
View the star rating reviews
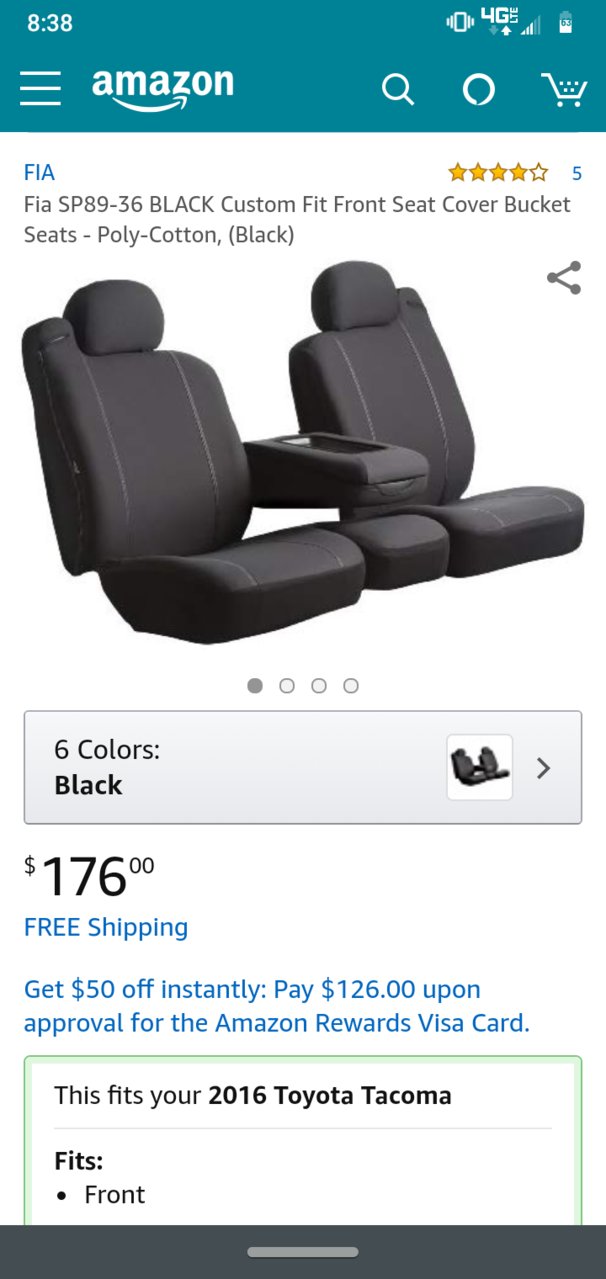[x=514, y=173]
